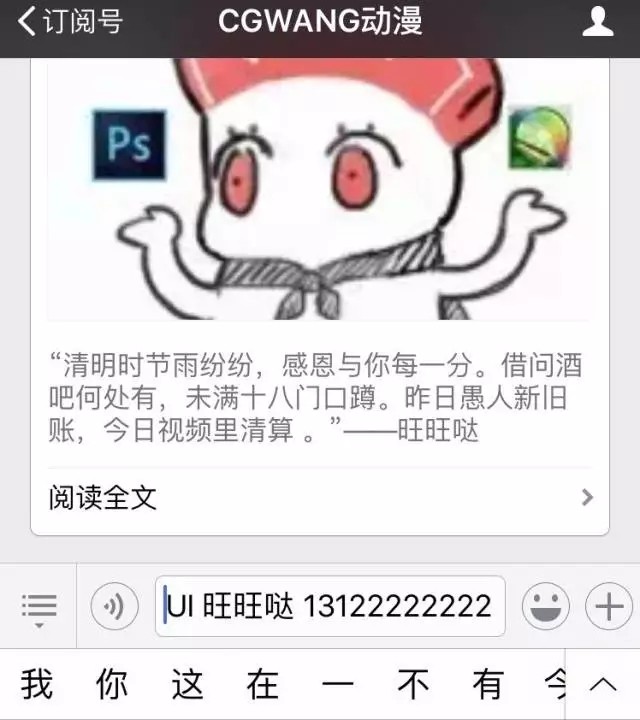The width and height of the screenshot is (640, 720).
Task: Switch to voice message input
Action: pos(114,607)
